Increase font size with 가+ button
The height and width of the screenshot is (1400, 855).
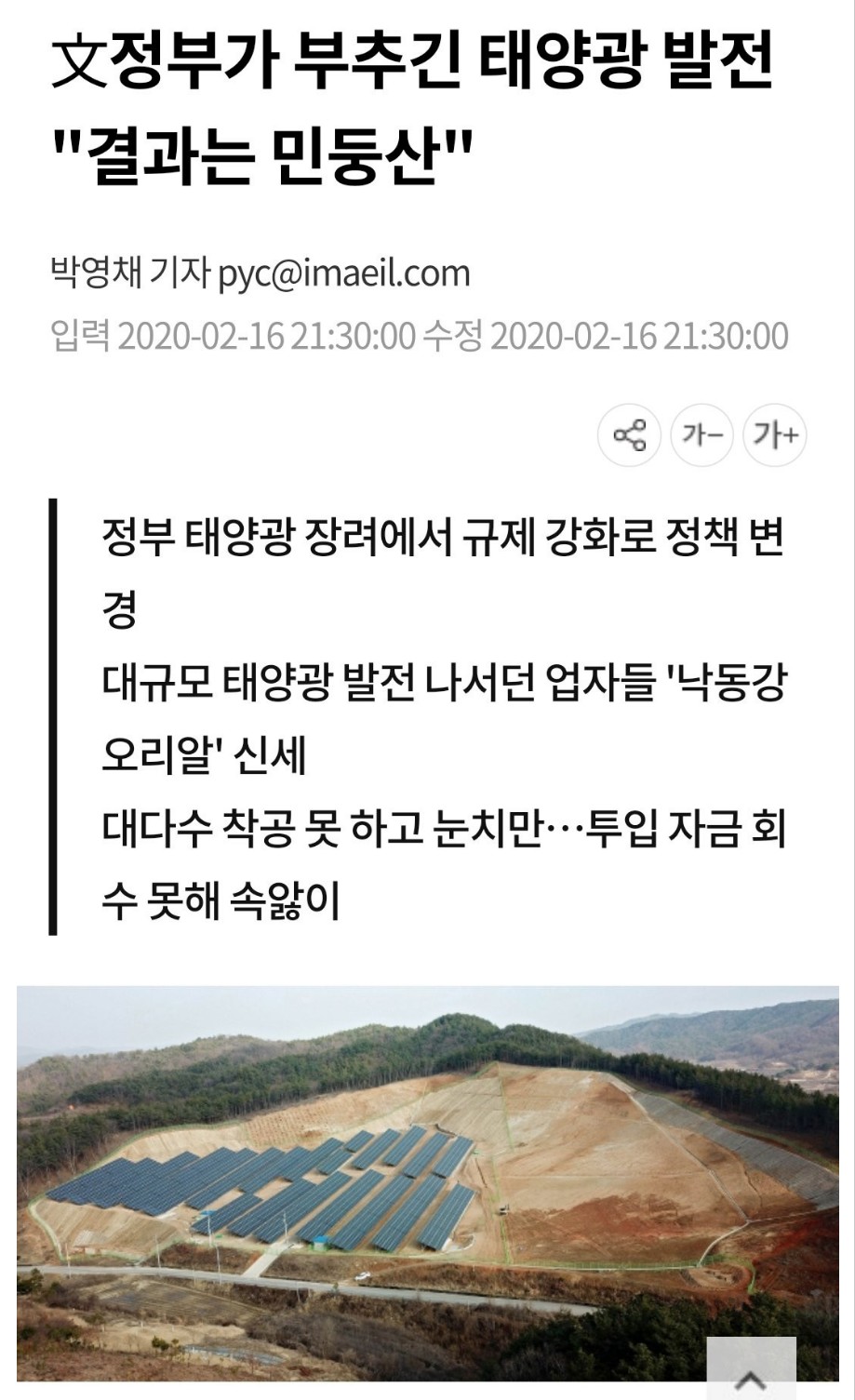tap(774, 434)
